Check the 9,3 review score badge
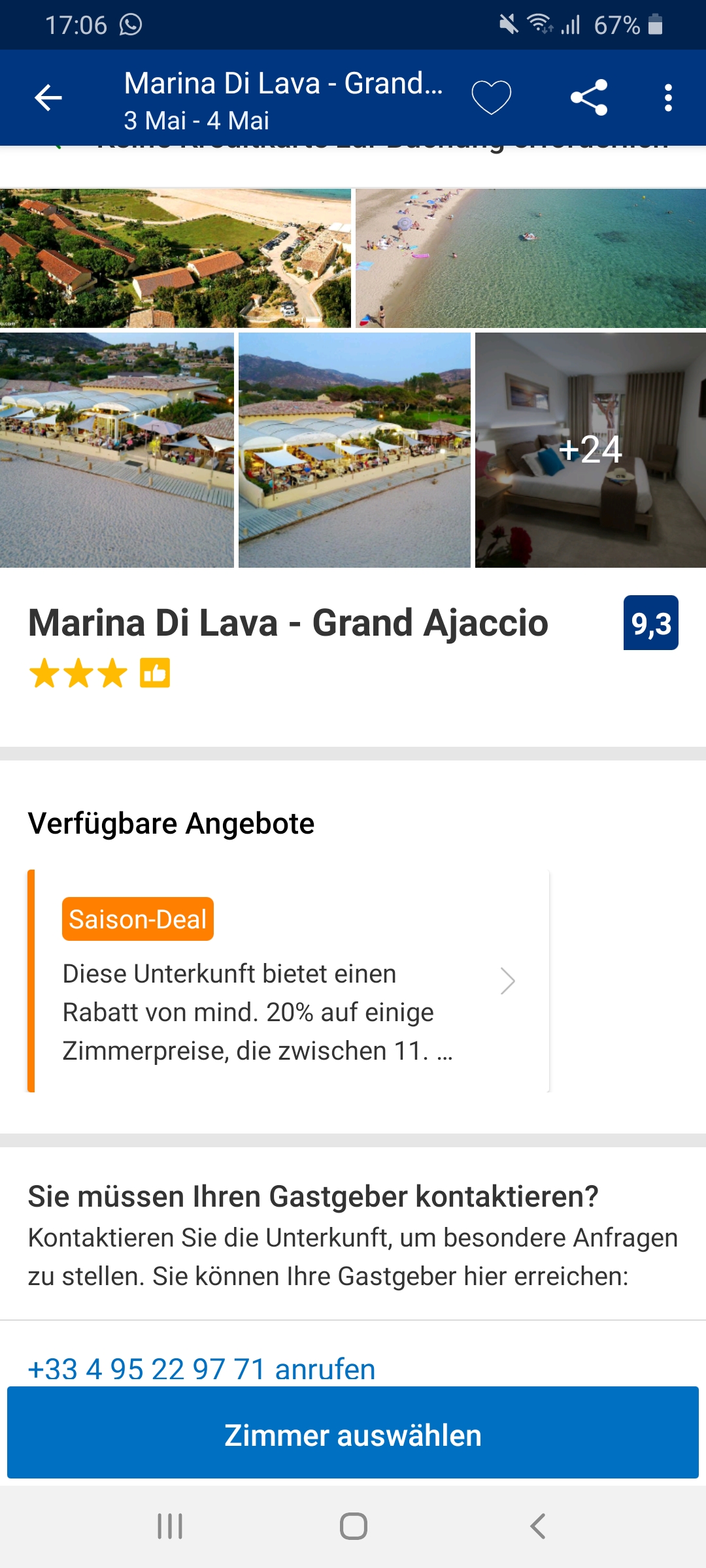The image size is (706, 1568). pos(650,623)
